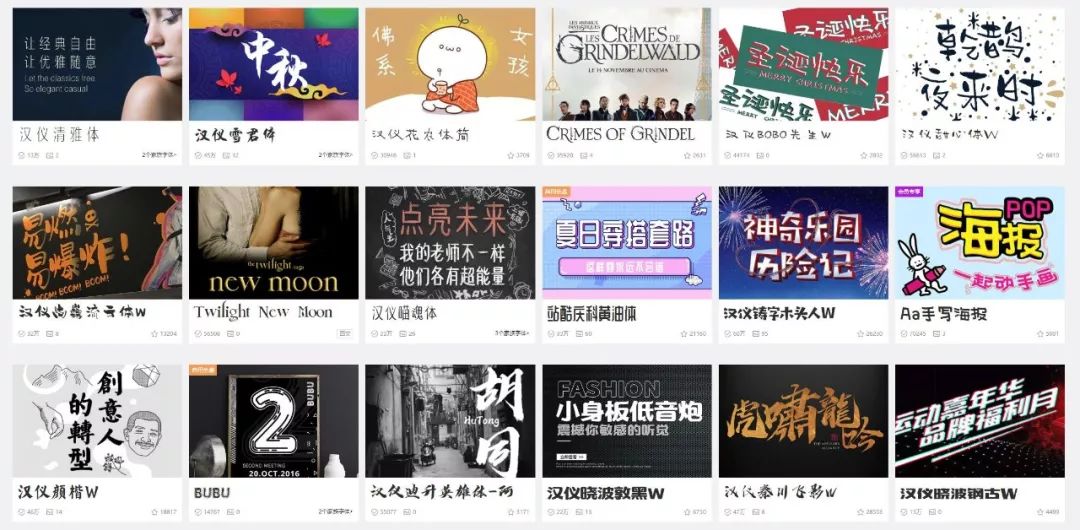Select the 虎啸龙吟 font card
The height and width of the screenshot is (530, 1080).
[802, 421]
